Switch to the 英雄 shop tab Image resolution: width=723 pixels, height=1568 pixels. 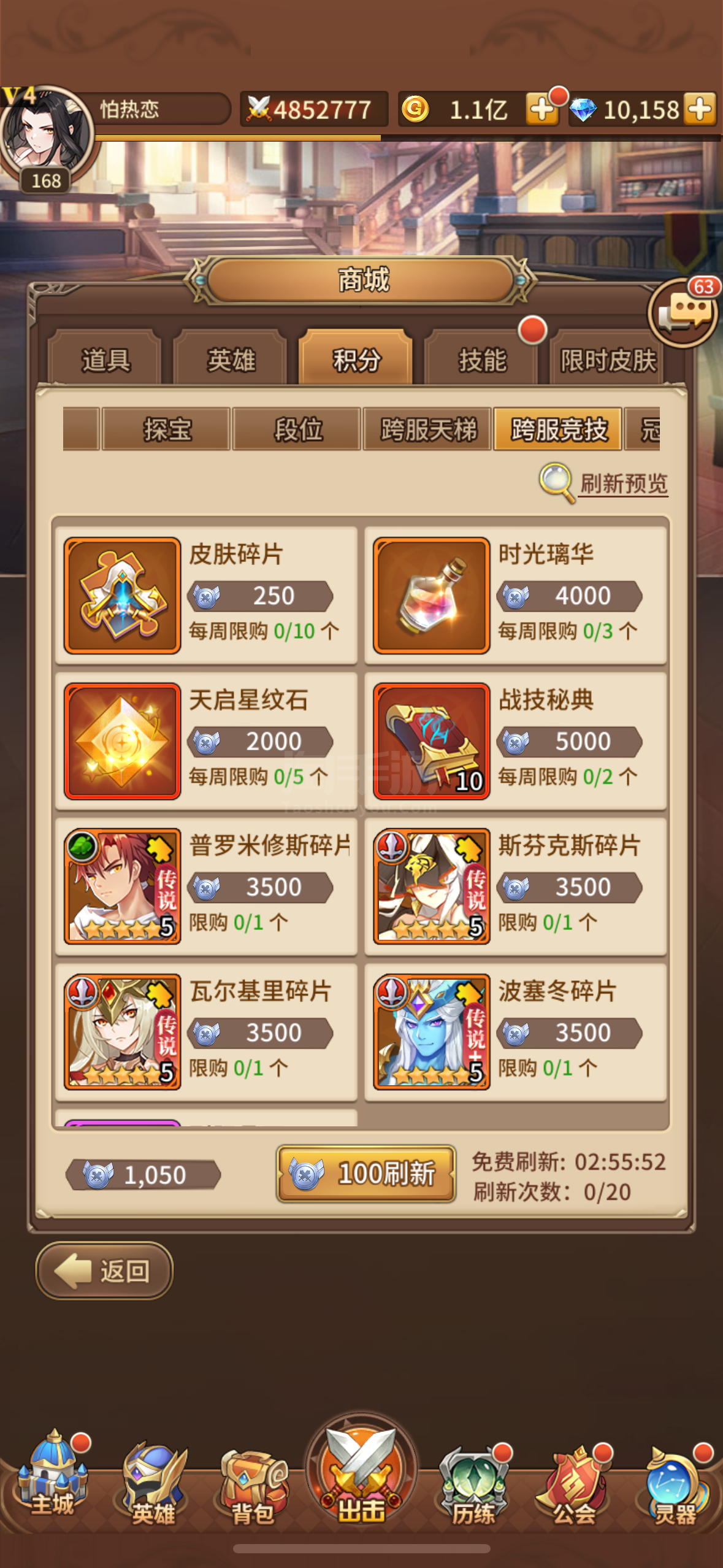pyautogui.click(x=231, y=359)
